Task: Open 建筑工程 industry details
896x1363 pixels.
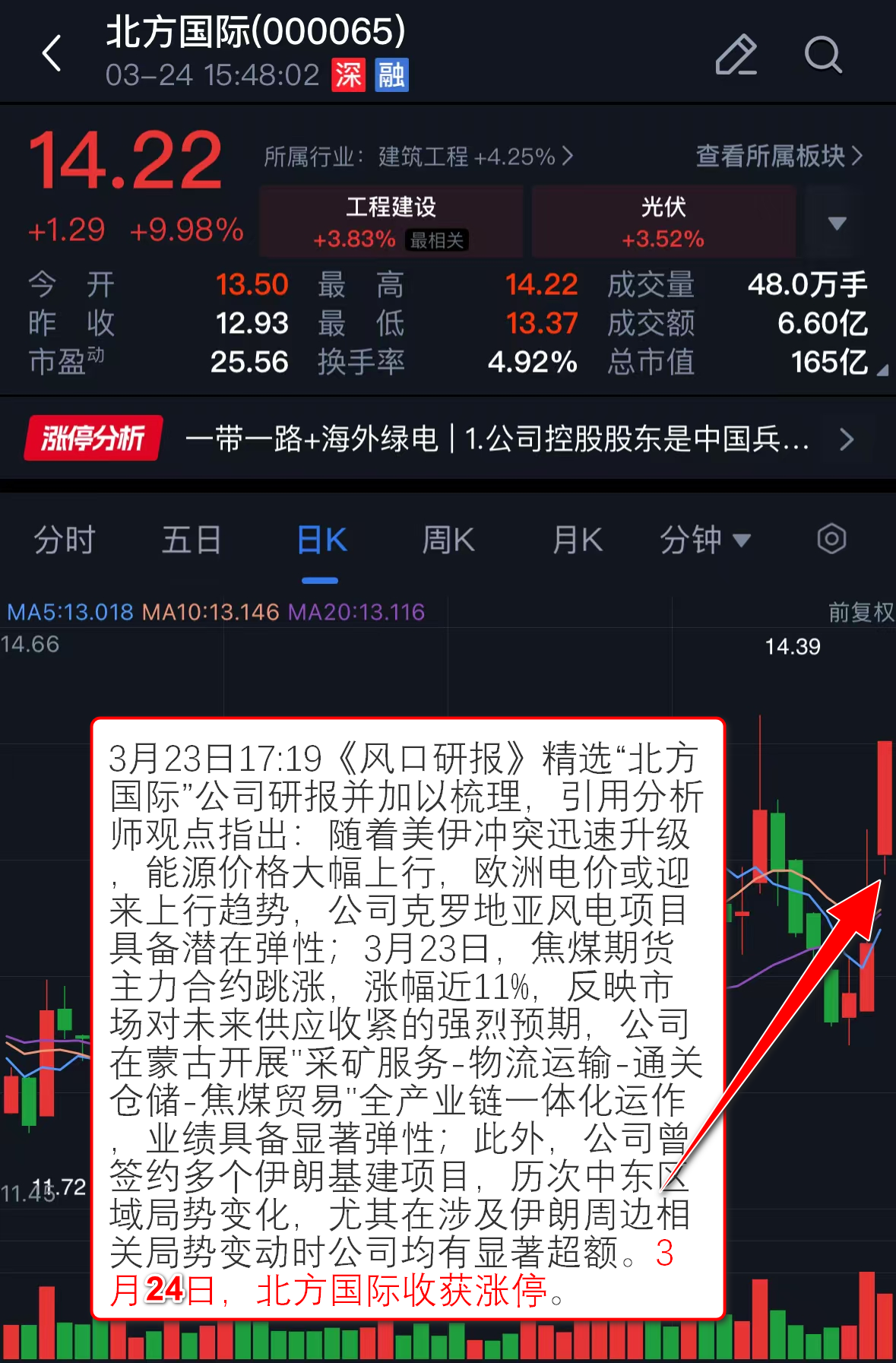Action: coord(419,157)
